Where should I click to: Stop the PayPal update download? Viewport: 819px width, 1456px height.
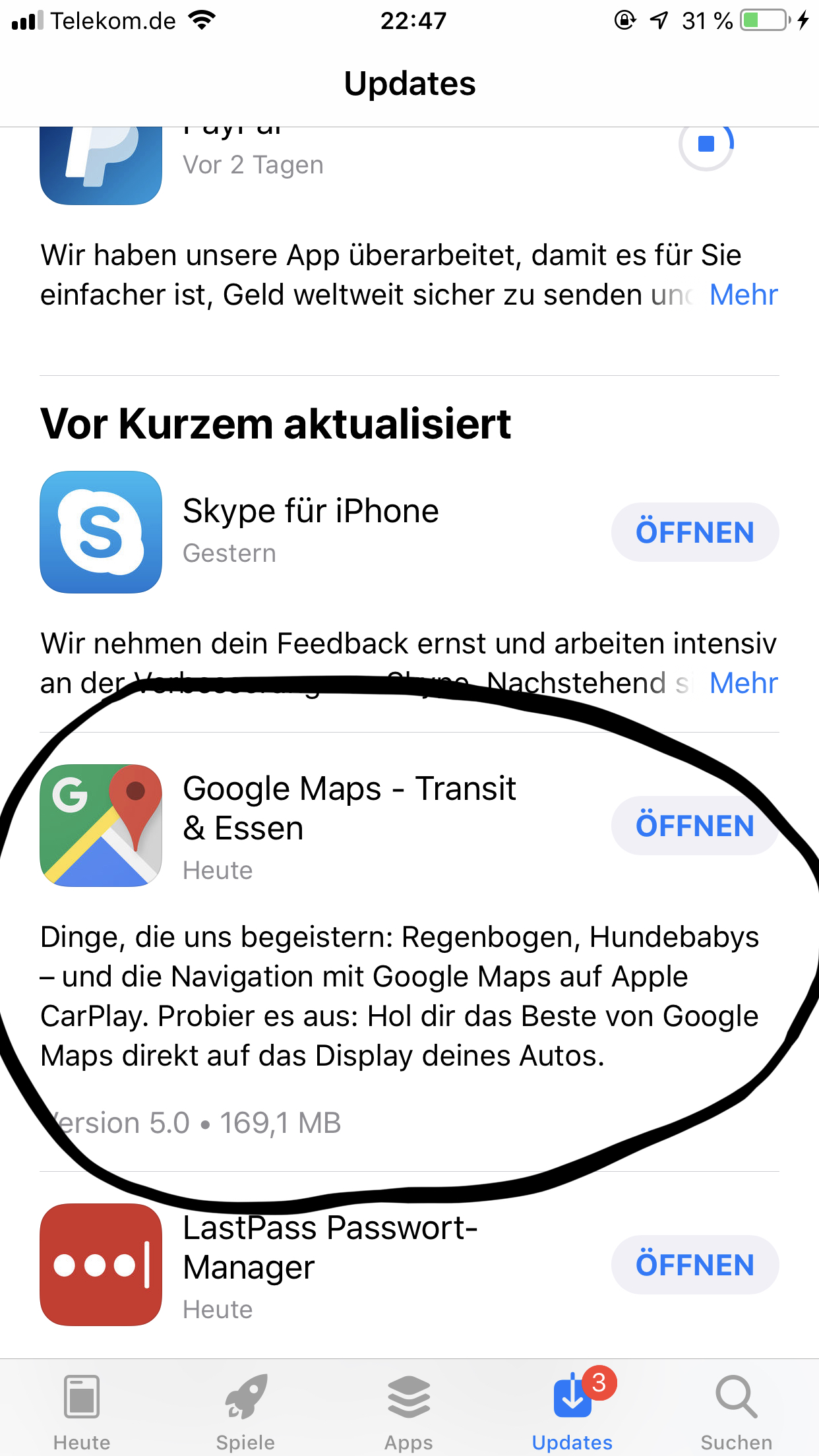pos(706,144)
